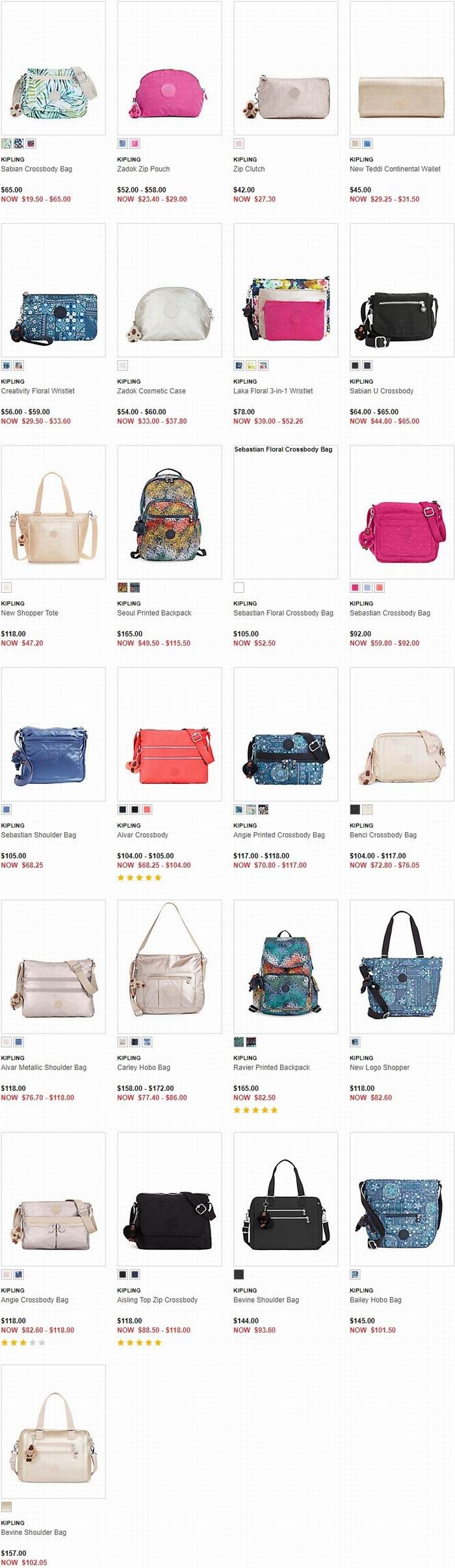This screenshot has height=1568, width=455.
Task: Open Zip Clutch product image
Action: (x=285, y=69)
